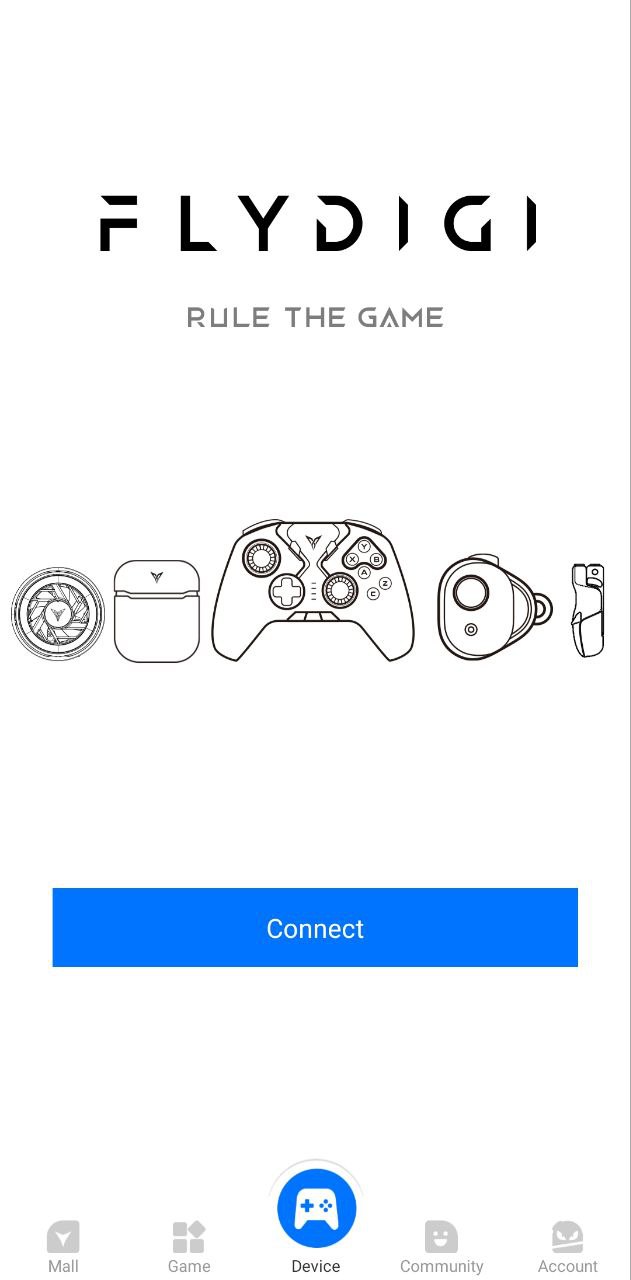This screenshot has height=1280, width=631.
Task: Switch to the Mall tab
Action: [x=63, y=1246]
